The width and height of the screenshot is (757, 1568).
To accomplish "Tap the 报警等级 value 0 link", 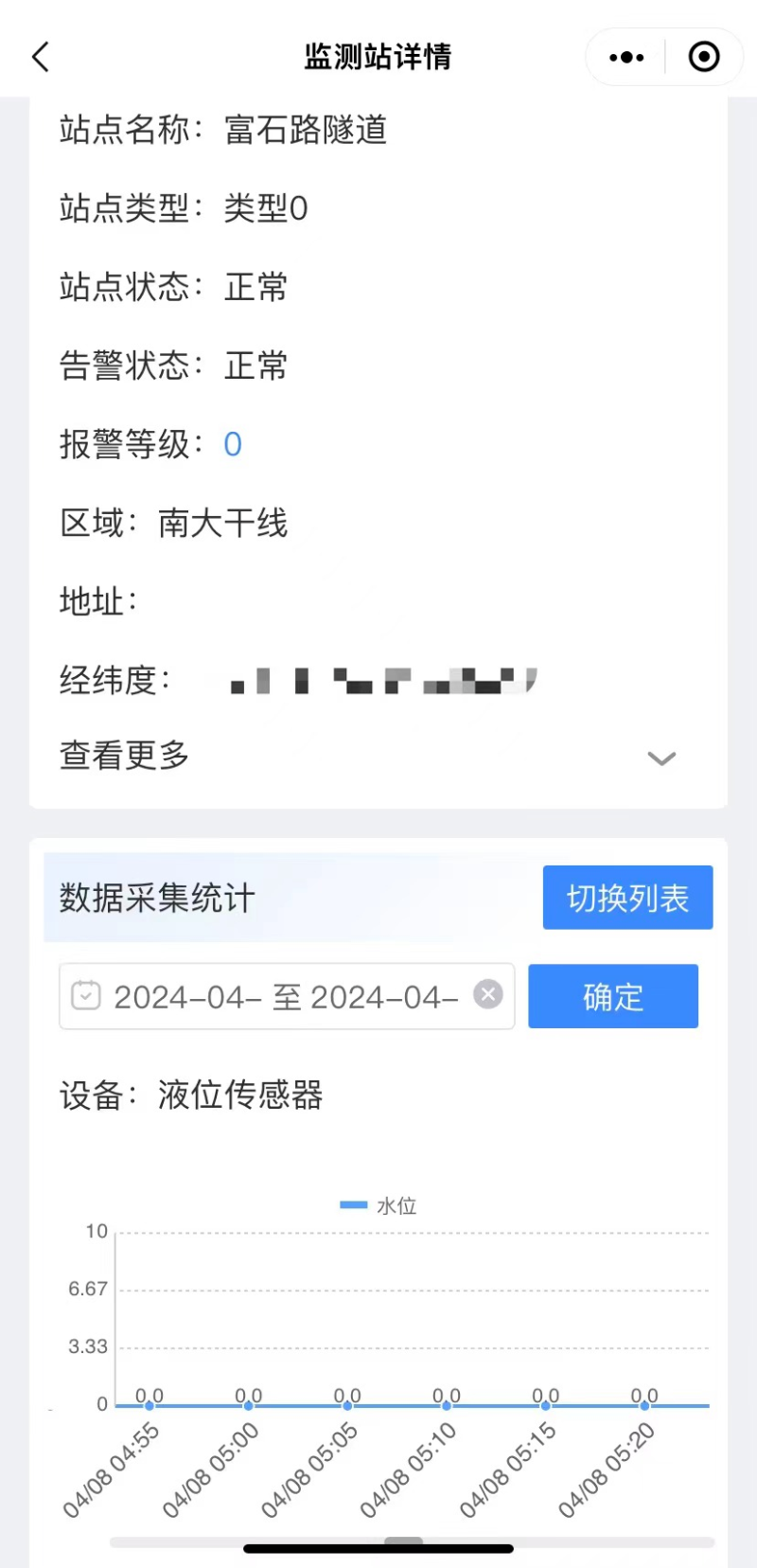I will [x=233, y=444].
